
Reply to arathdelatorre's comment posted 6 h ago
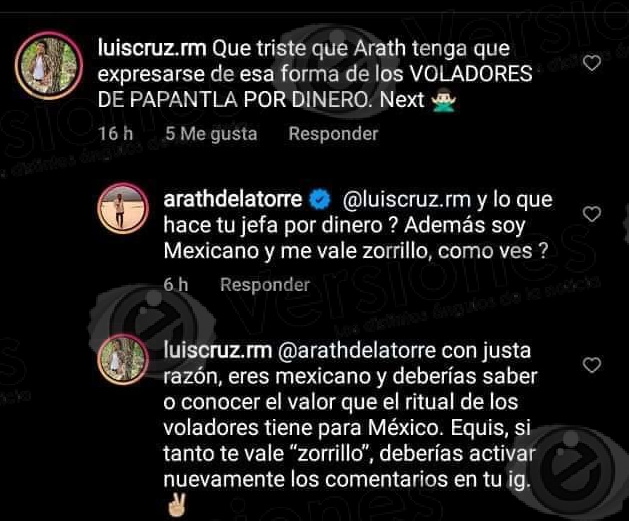[264, 284]
